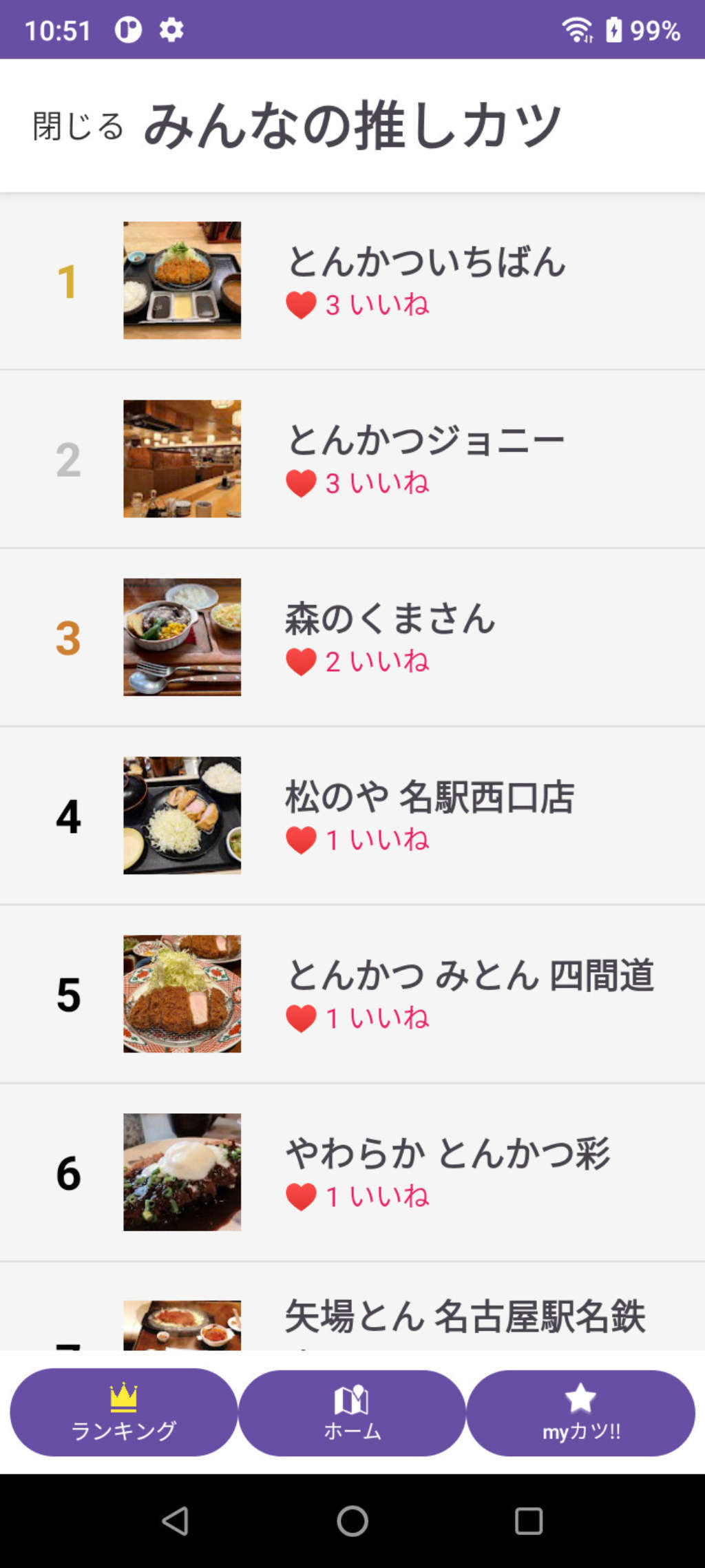The width and height of the screenshot is (705, 1568).
Task: Tap the system back button
Action: click(x=176, y=1520)
